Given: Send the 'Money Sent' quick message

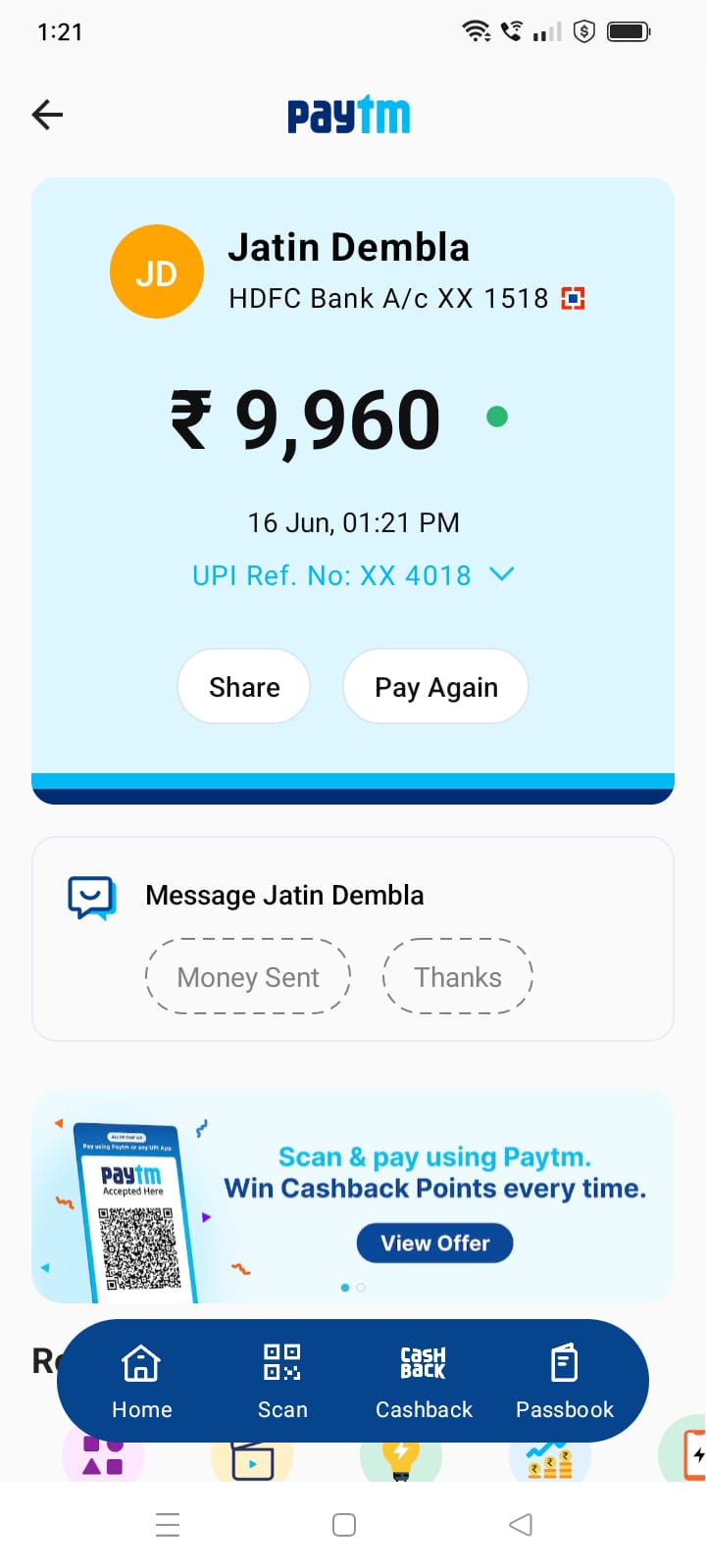Looking at the screenshot, I should (x=248, y=977).
